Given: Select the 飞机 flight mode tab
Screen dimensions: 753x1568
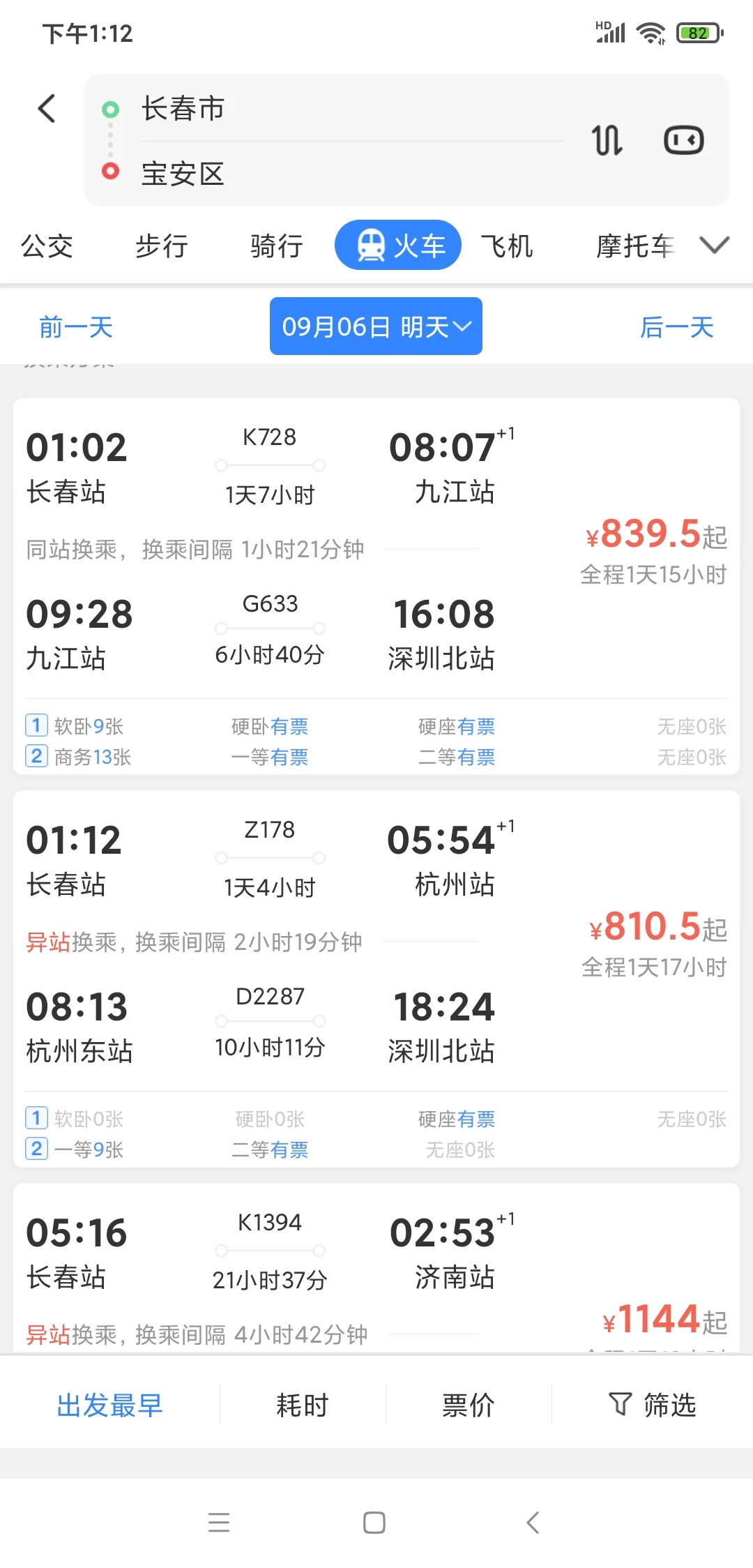Looking at the screenshot, I should [507, 246].
